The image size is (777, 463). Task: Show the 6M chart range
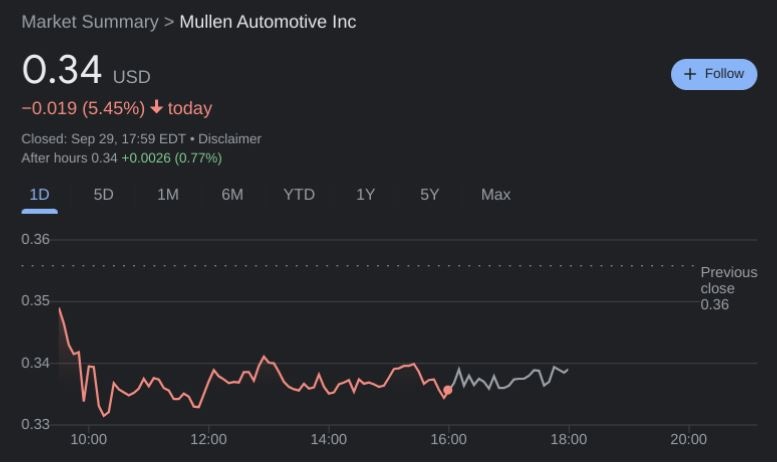[x=232, y=194]
